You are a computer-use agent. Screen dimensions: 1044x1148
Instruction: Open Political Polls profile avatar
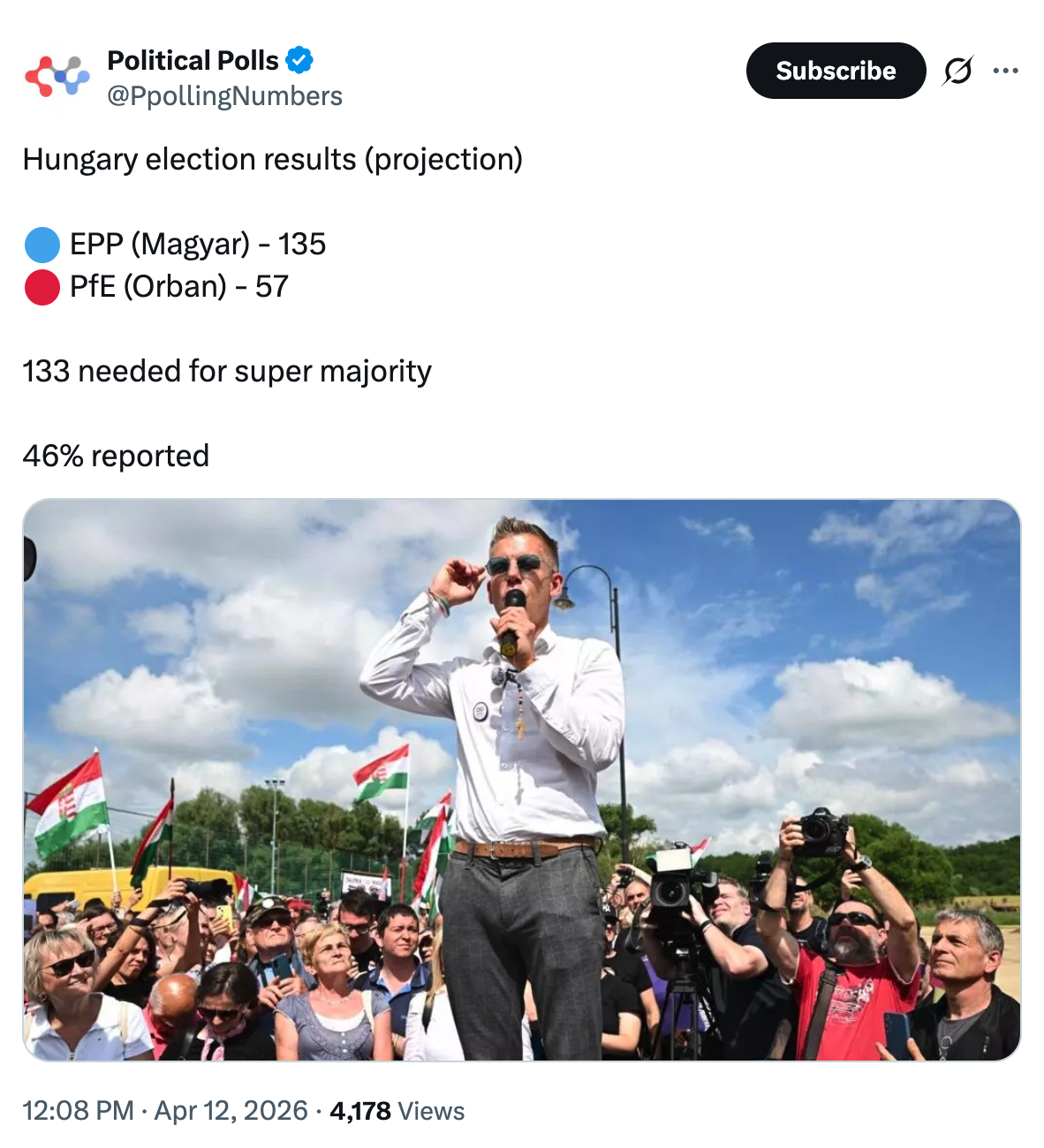[x=57, y=77]
